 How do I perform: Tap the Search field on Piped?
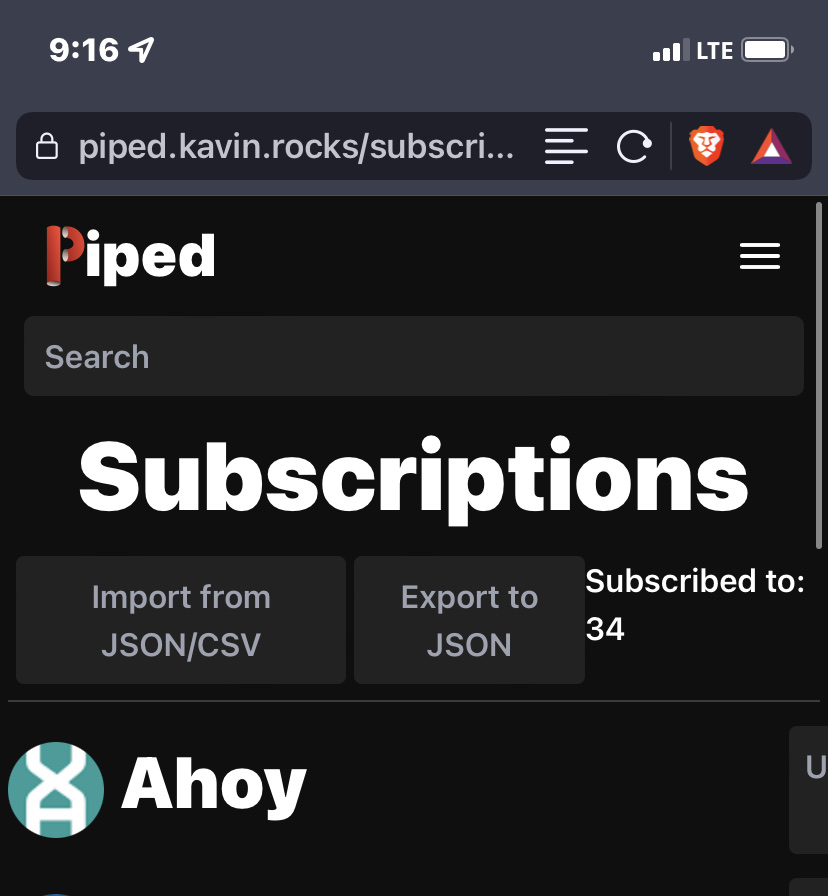pyautogui.click(x=413, y=356)
